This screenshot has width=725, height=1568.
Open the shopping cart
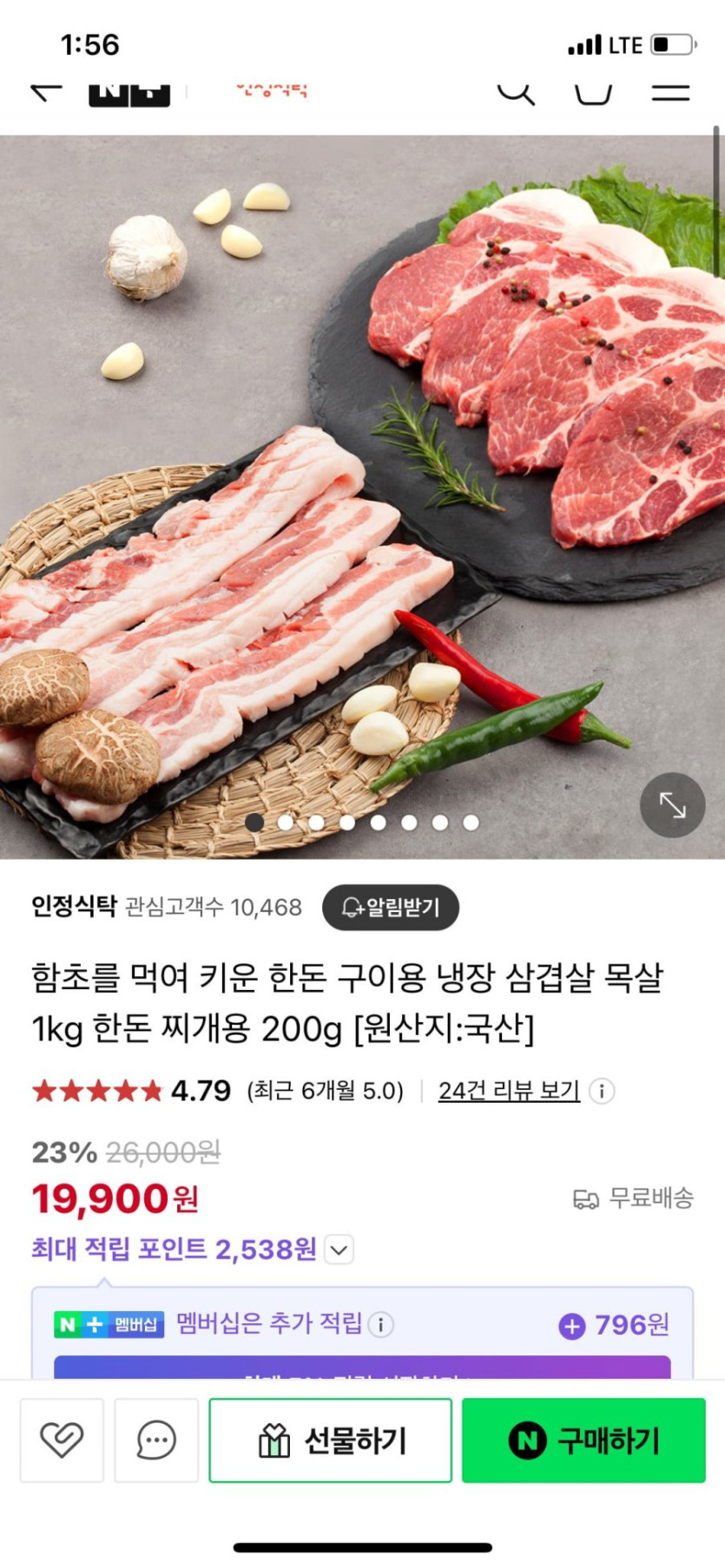594,92
